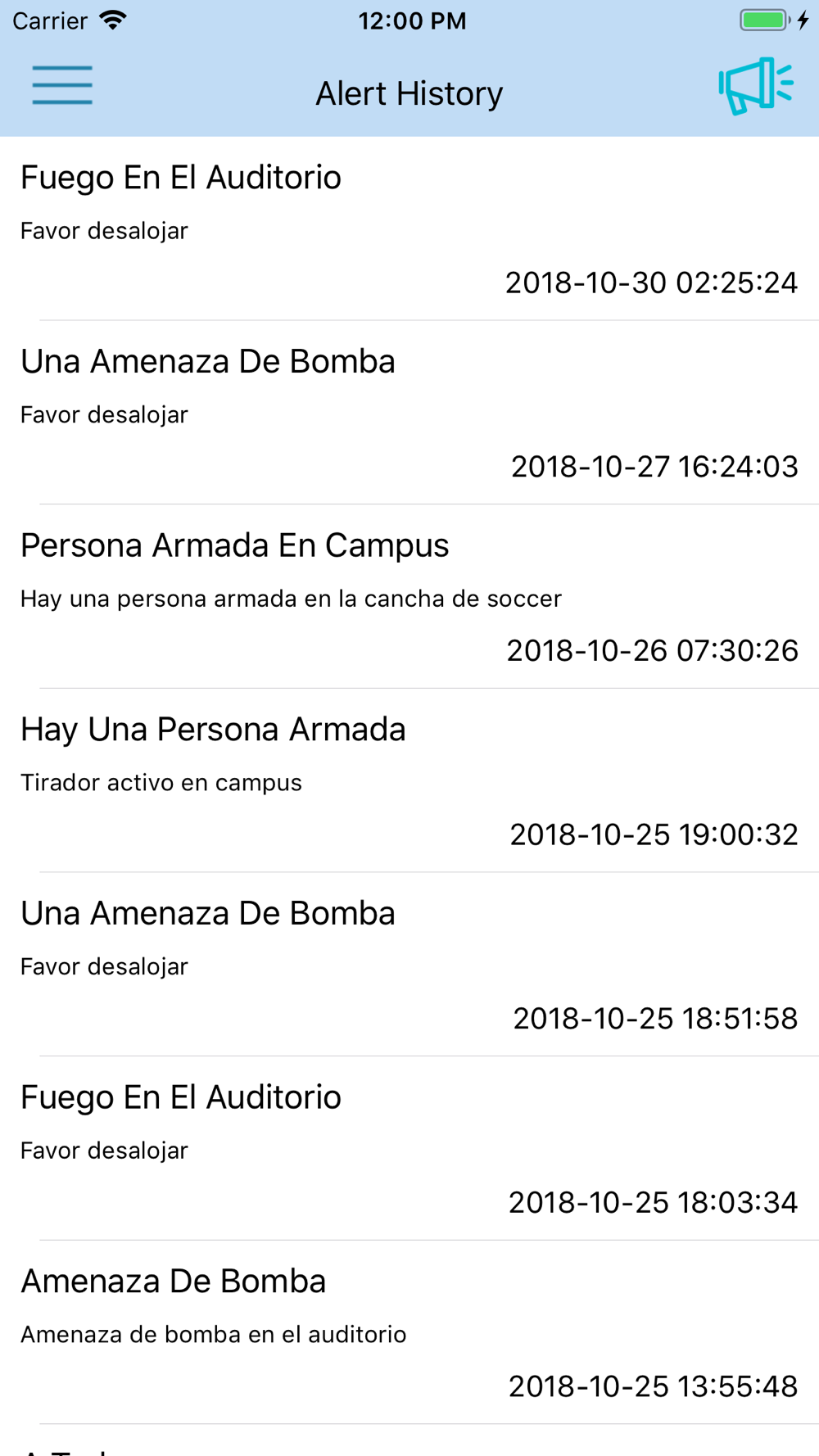
Task: Open the Fuego En El Auditorio alert from 18:03:34
Action: [x=409, y=1148]
